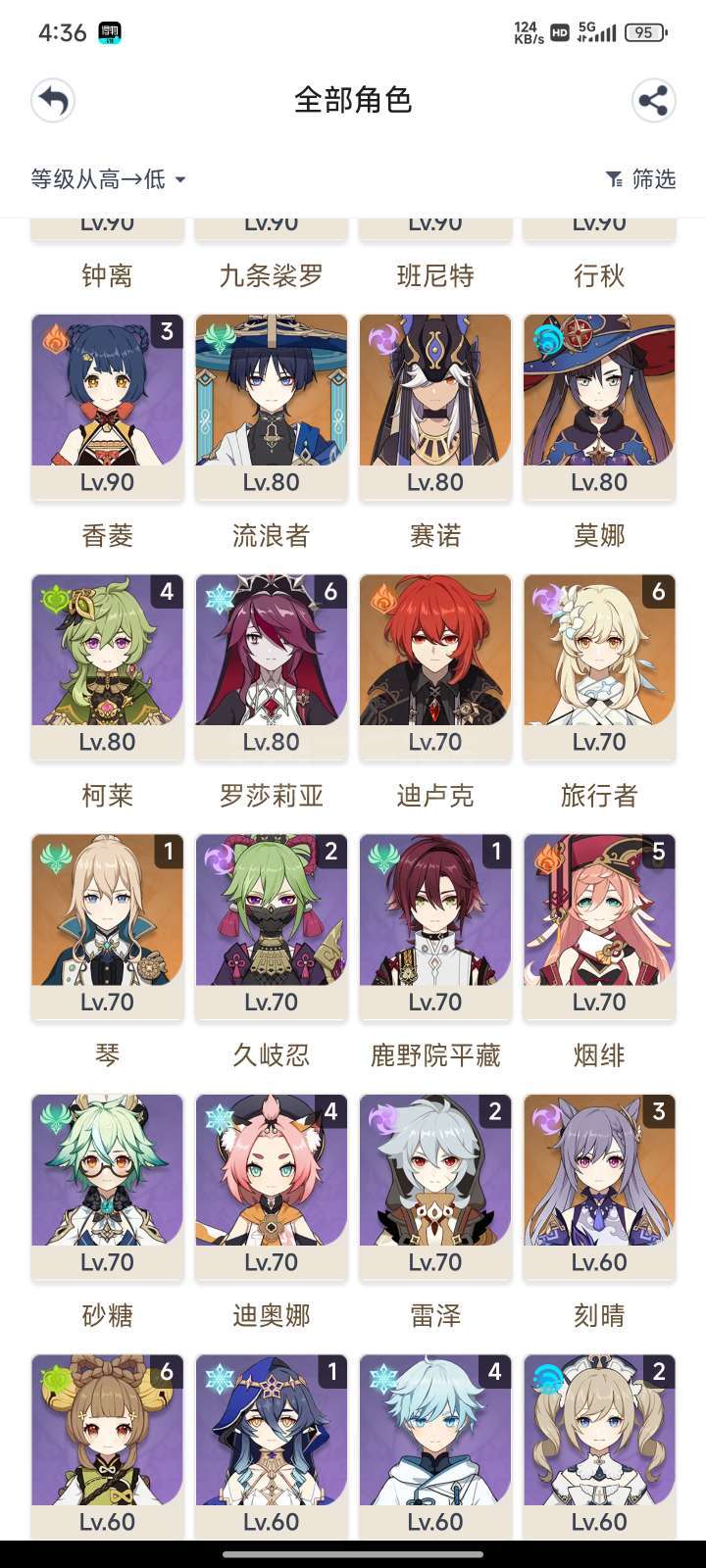This screenshot has width=706, height=1568.
Task: Open the 筛选 filter options
Action: point(641,178)
